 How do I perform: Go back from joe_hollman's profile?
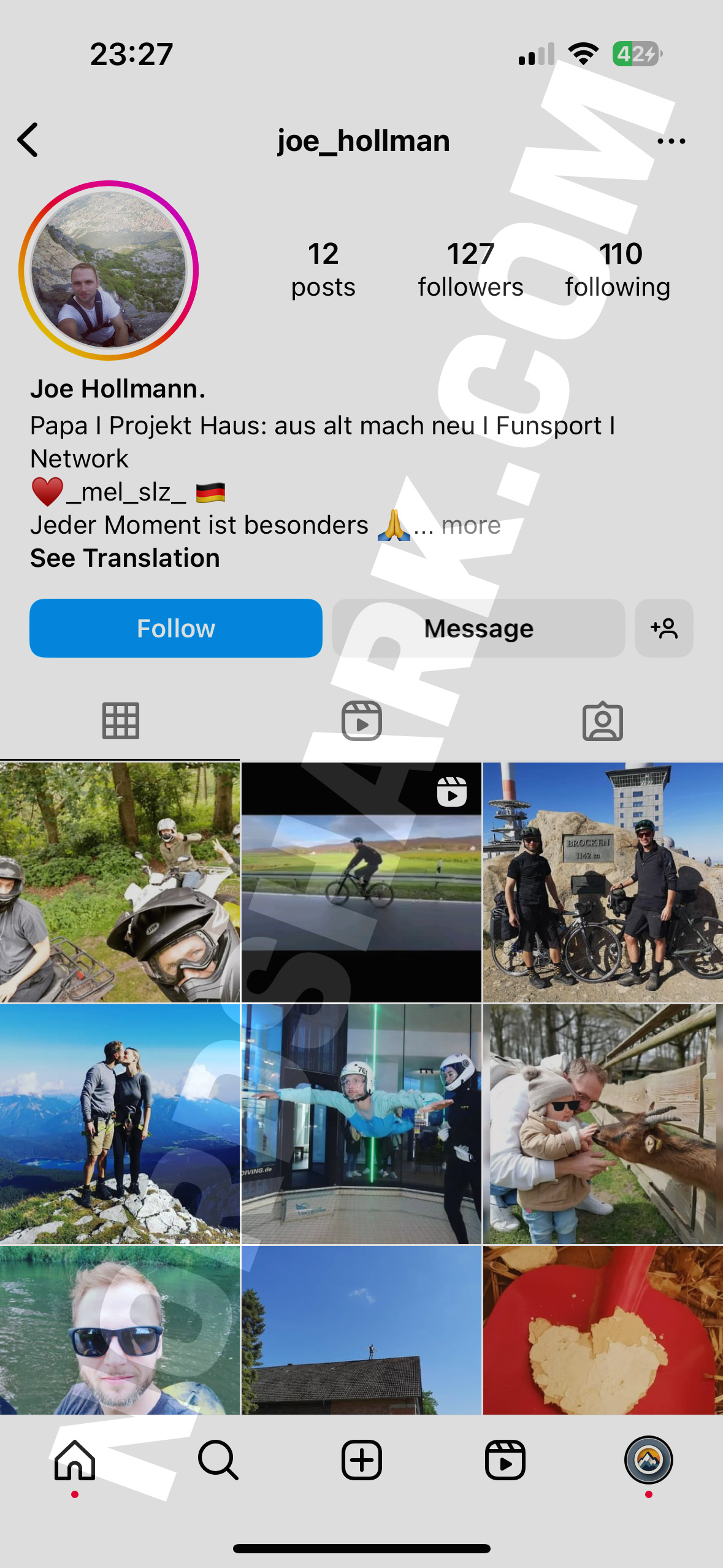pos(28,140)
